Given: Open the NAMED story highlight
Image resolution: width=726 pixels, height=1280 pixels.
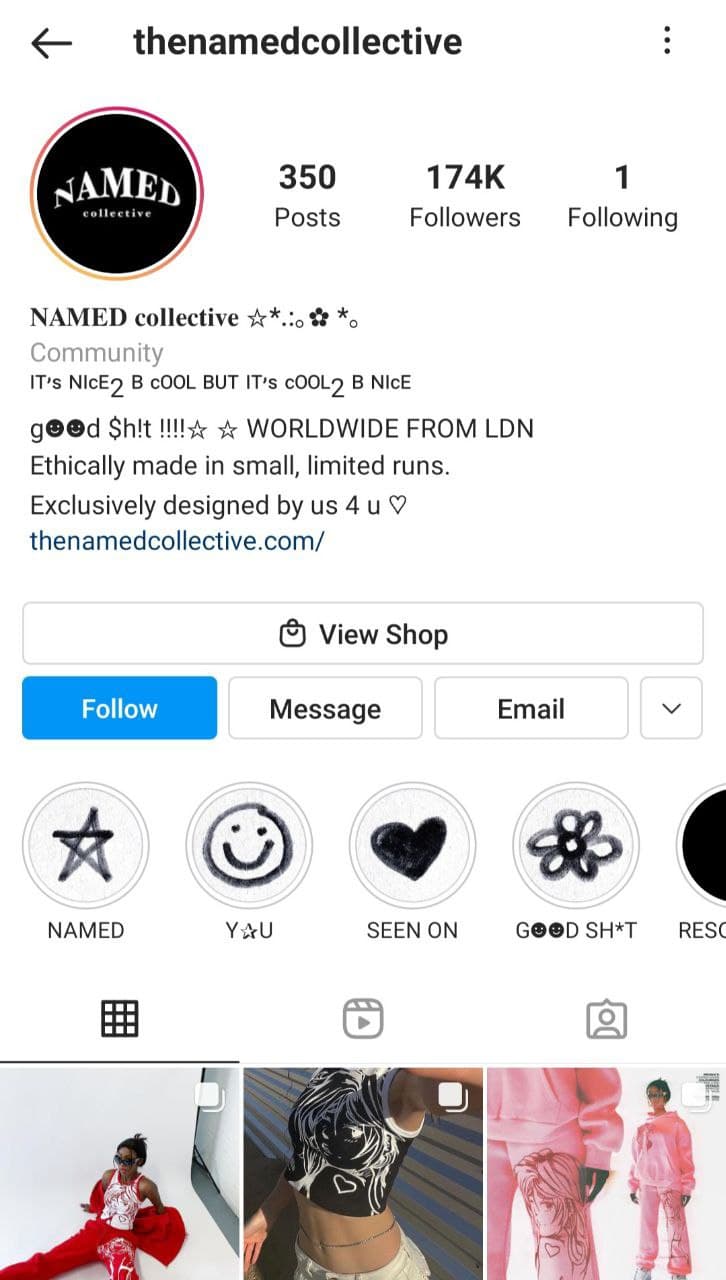Looking at the screenshot, I should tap(86, 846).
